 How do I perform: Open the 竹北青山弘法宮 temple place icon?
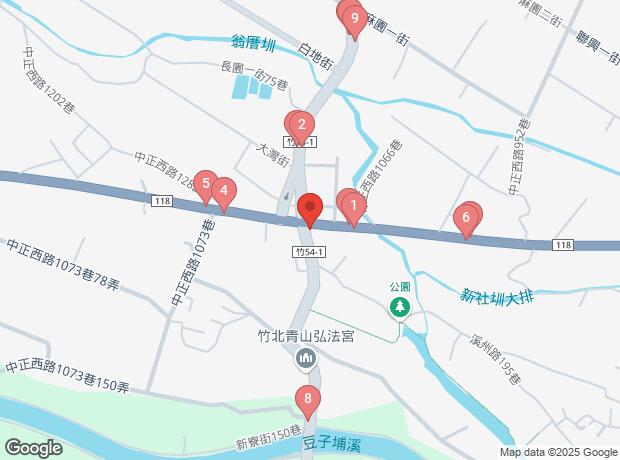pos(301,358)
